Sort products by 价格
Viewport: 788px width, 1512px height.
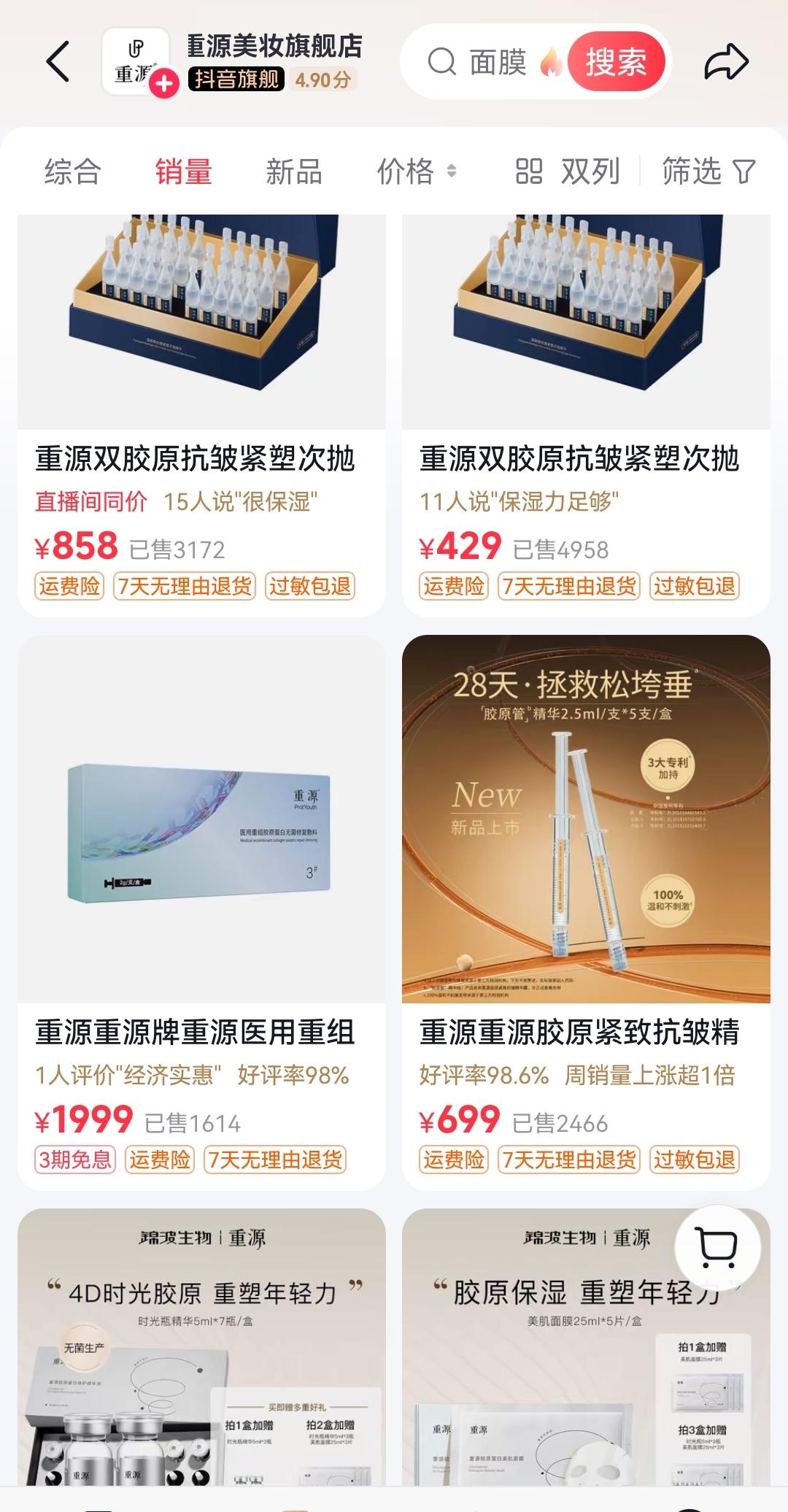click(416, 172)
